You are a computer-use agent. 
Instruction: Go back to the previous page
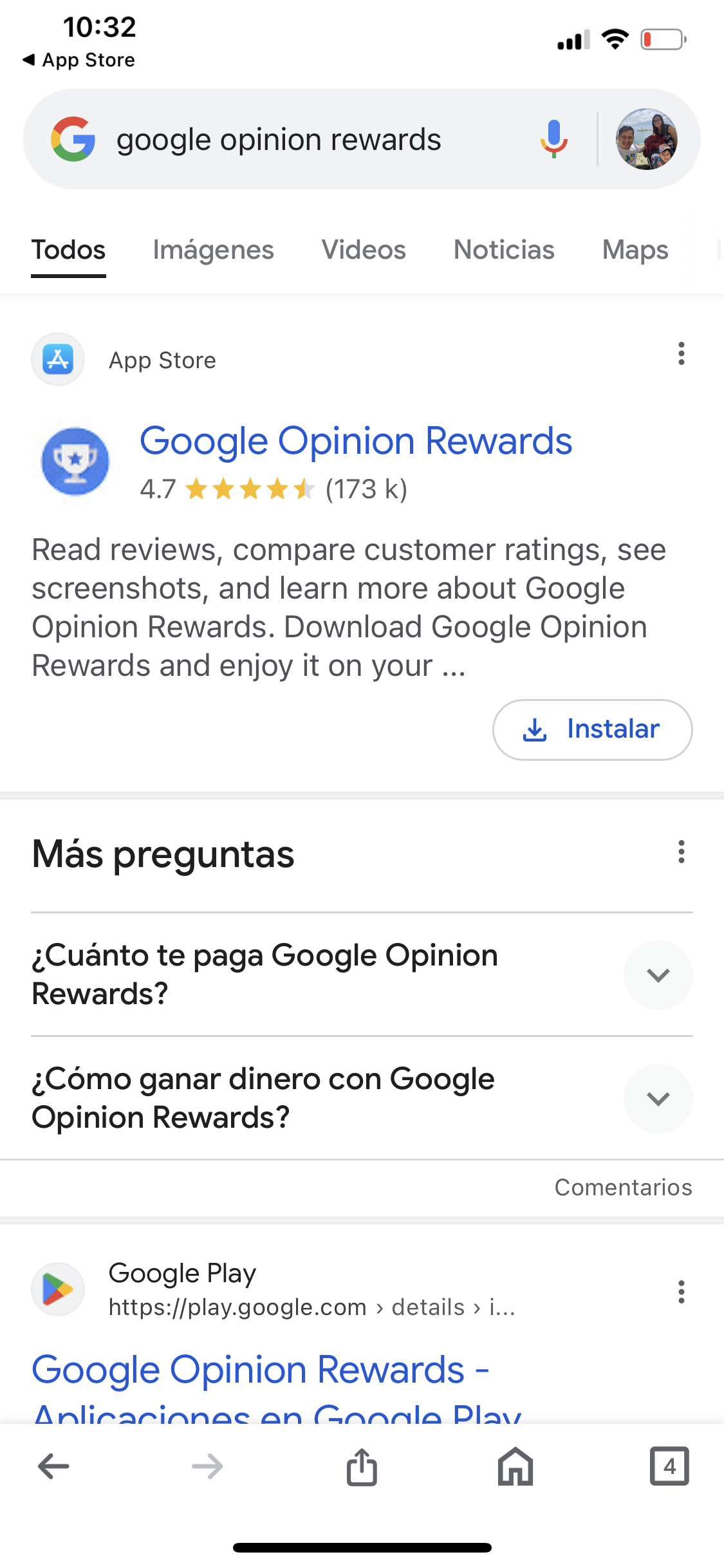[x=53, y=1467]
